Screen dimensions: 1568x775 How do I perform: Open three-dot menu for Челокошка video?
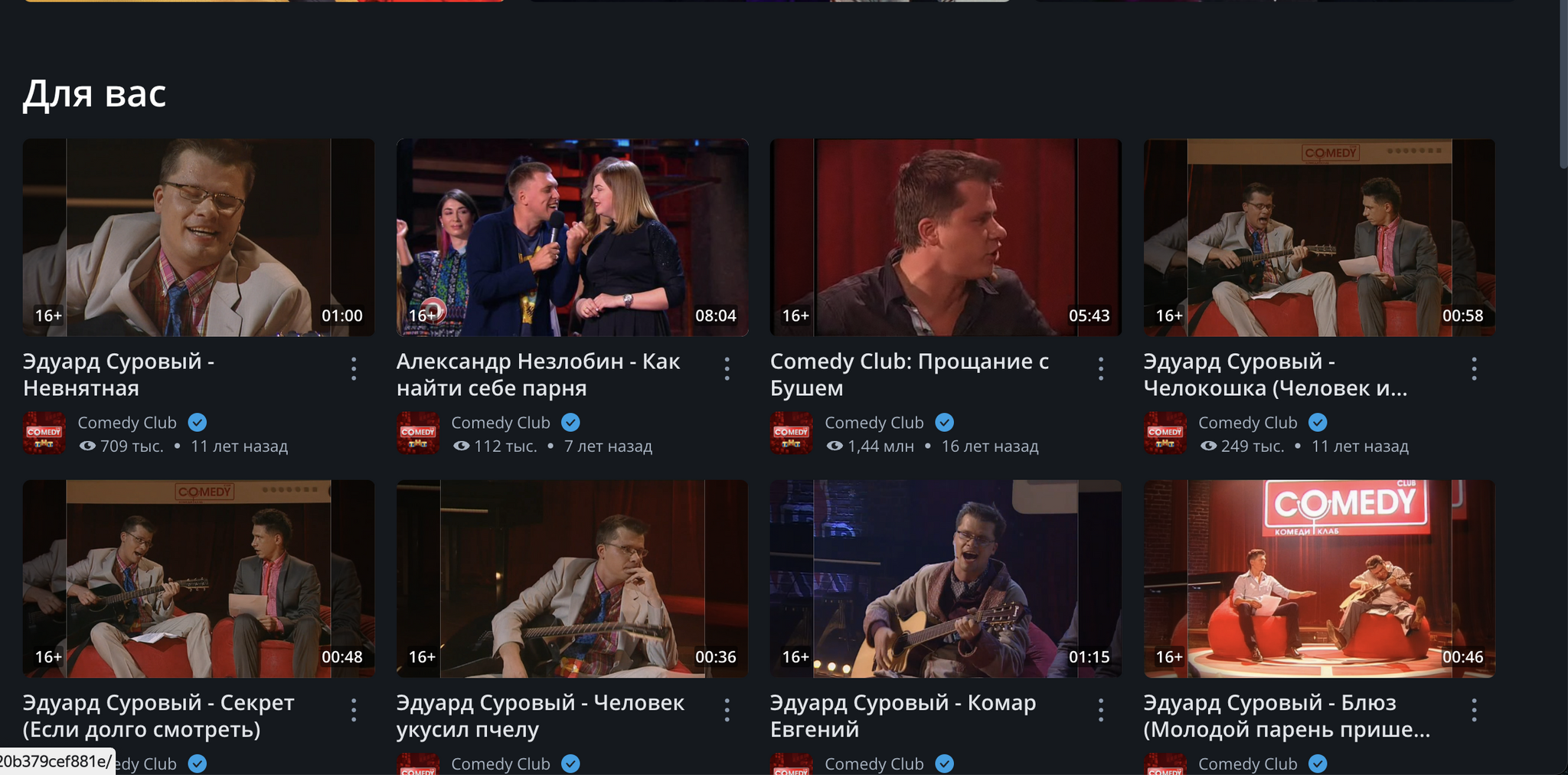tap(1475, 369)
